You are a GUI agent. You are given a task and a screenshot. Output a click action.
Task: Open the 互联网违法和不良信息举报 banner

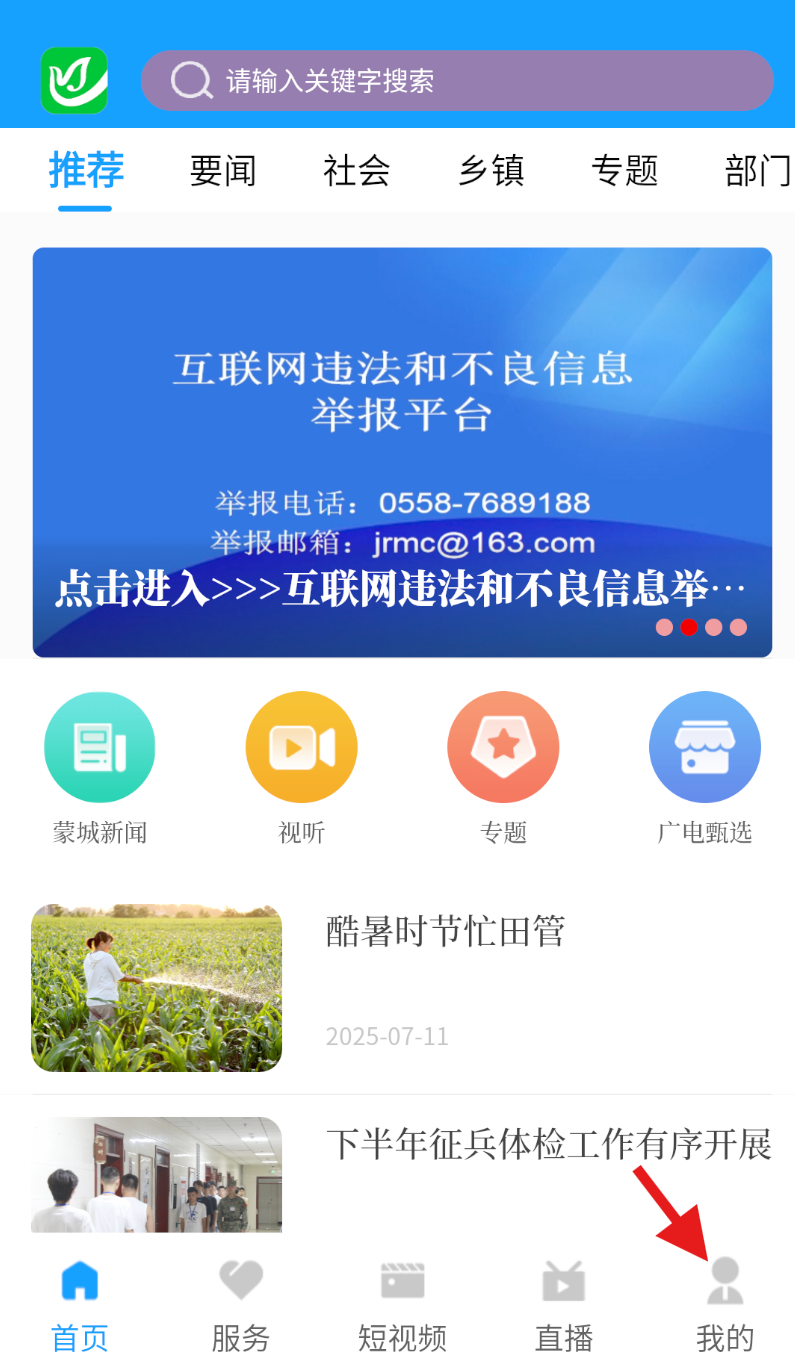[402, 452]
